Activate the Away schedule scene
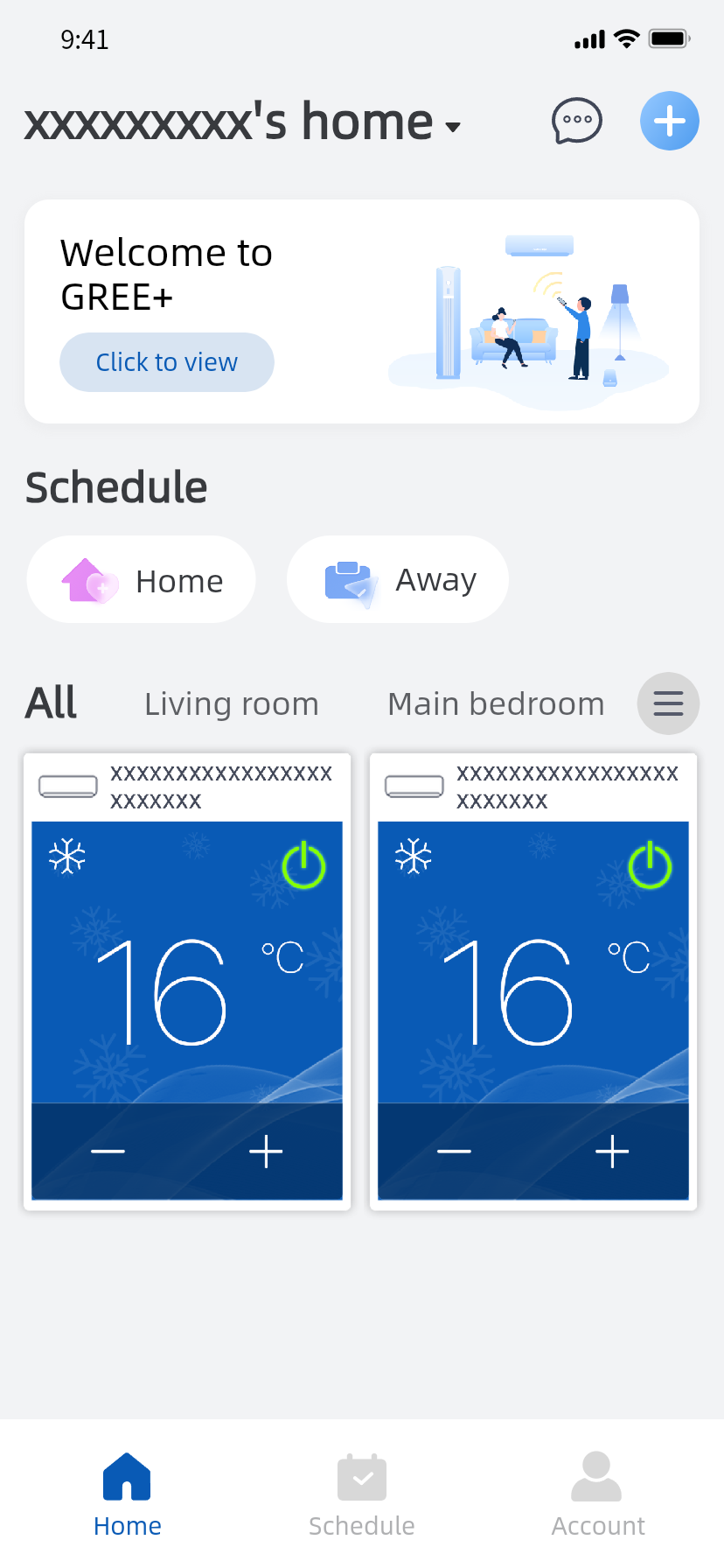724x1568 pixels. 398,580
